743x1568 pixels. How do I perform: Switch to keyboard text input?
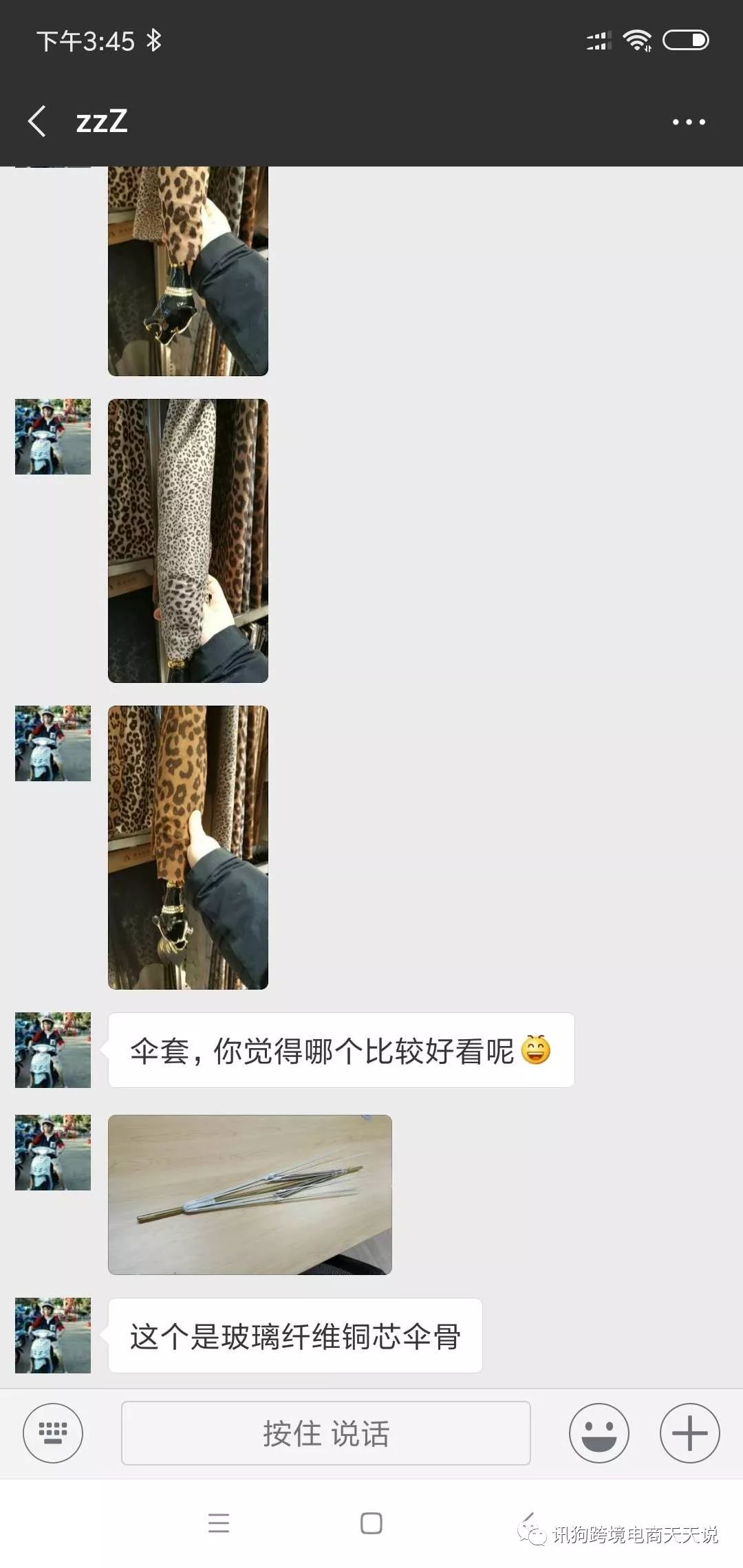[x=53, y=1433]
